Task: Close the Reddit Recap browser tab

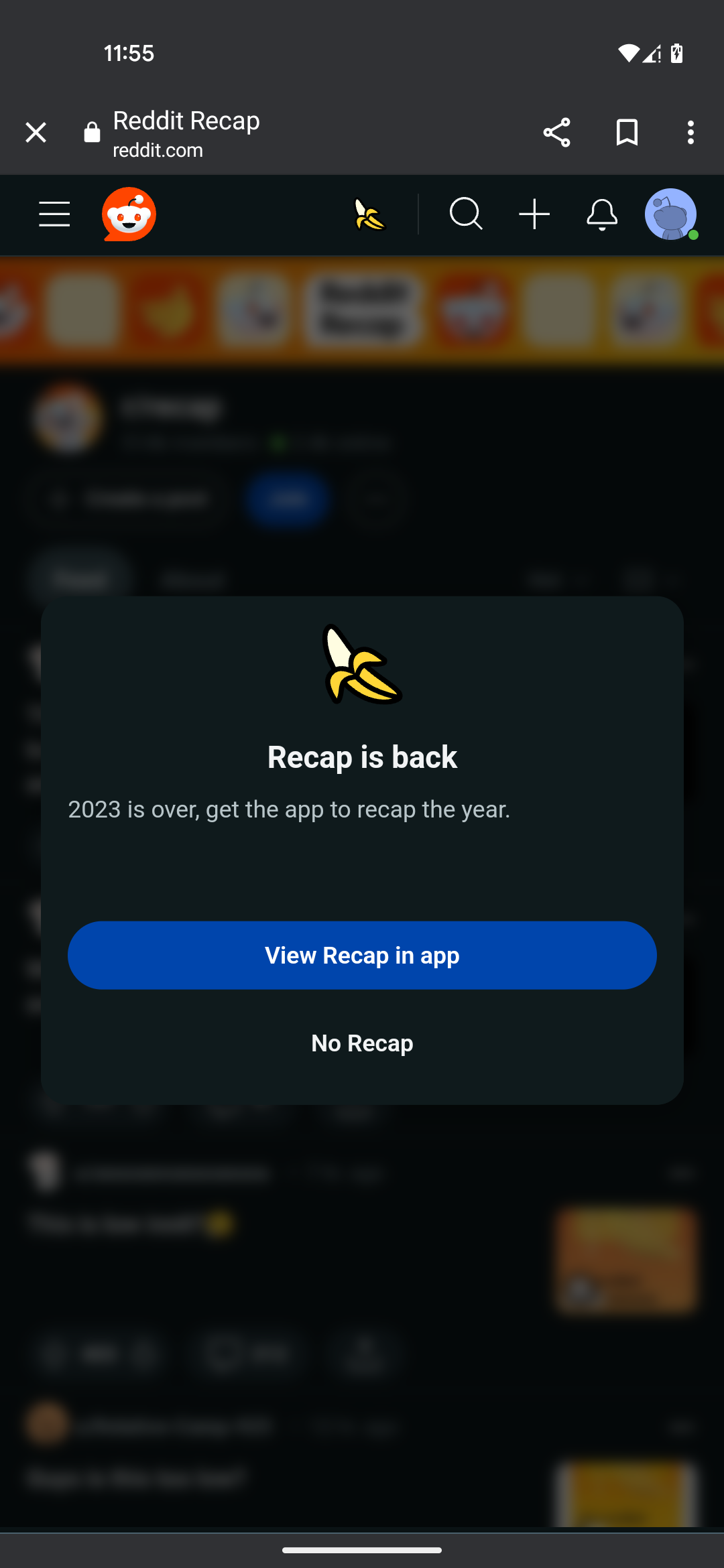Action: [x=36, y=133]
